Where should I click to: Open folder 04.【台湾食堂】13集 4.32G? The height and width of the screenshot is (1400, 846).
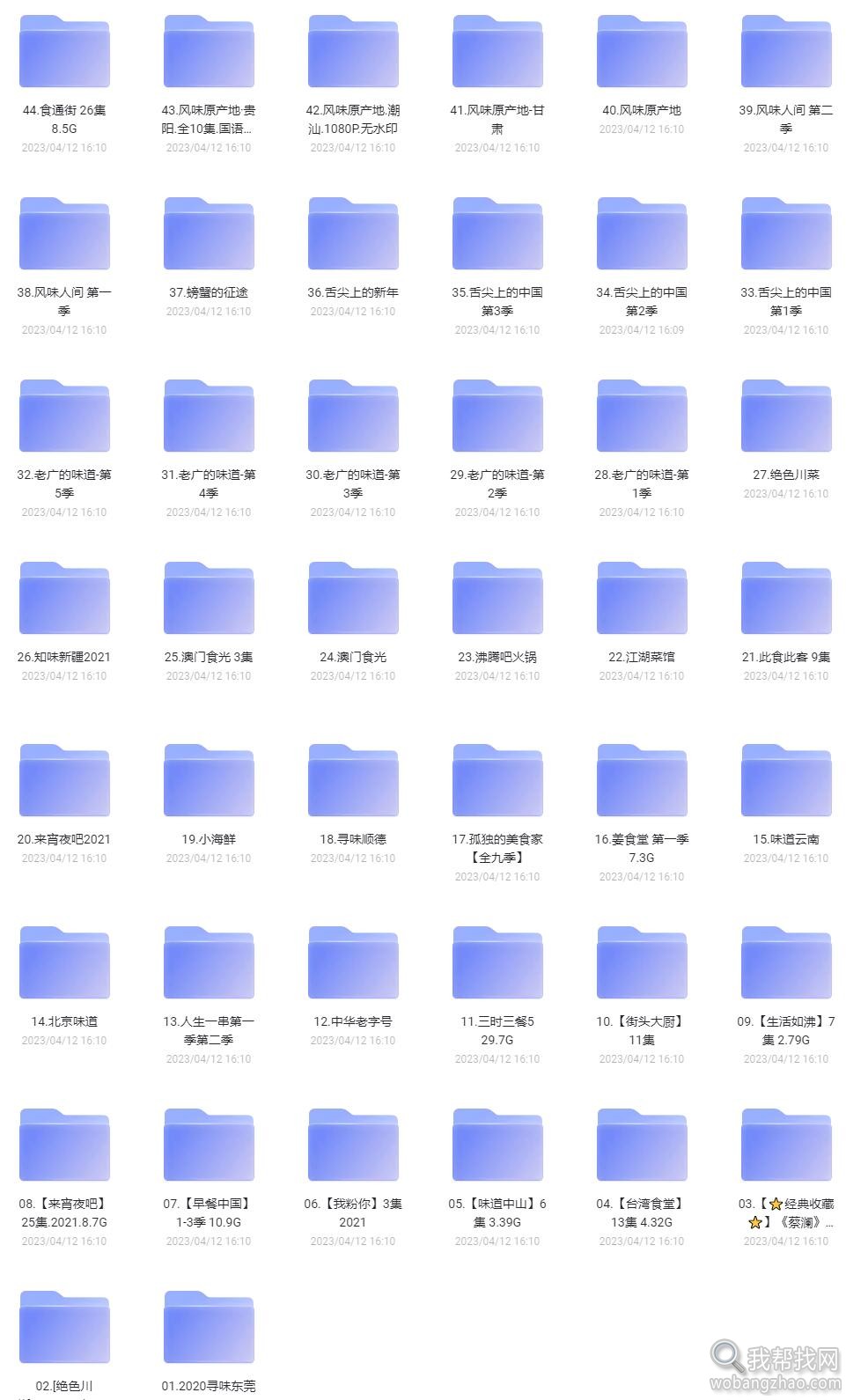pyautogui.click(x=642, y=1146)
